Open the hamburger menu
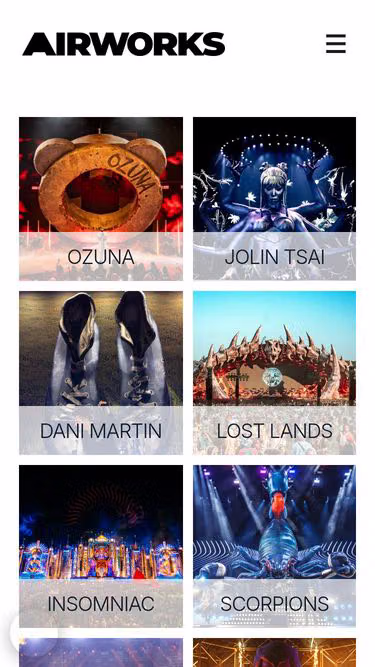Viewport: 375px width, 667px height. pos(335,44)
